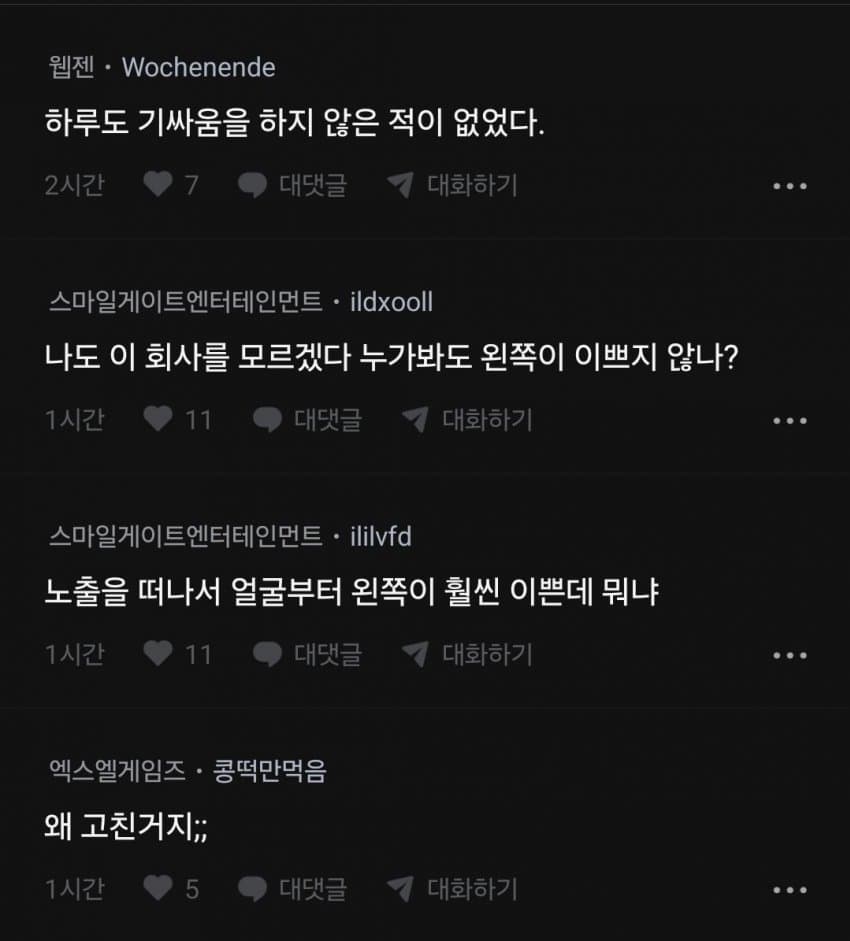Open more options on ildxooll's comment
Image resolution: width=850 pixels, height=941 pixels.
(x=790, y=421)
